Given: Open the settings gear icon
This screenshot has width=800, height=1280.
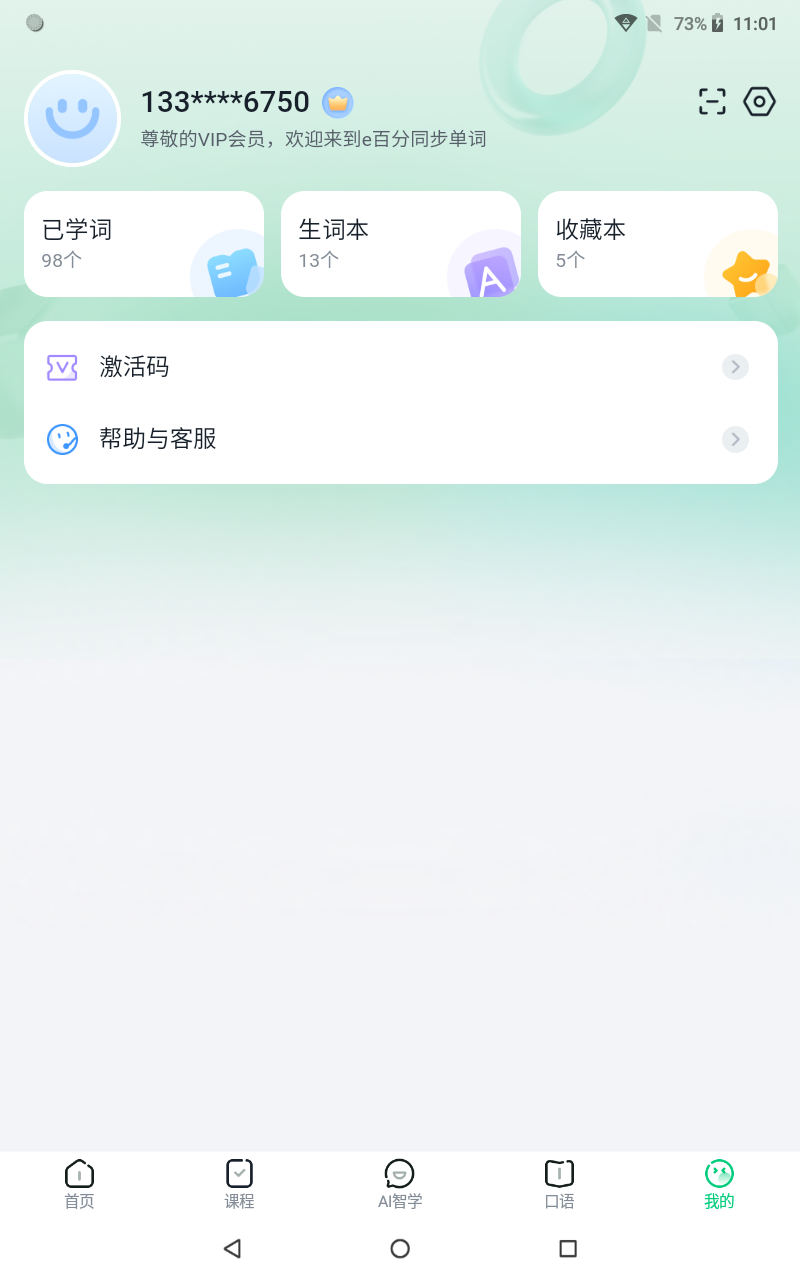Looking at the screenshot, I should pyautogui.click(x=759, y=101).
